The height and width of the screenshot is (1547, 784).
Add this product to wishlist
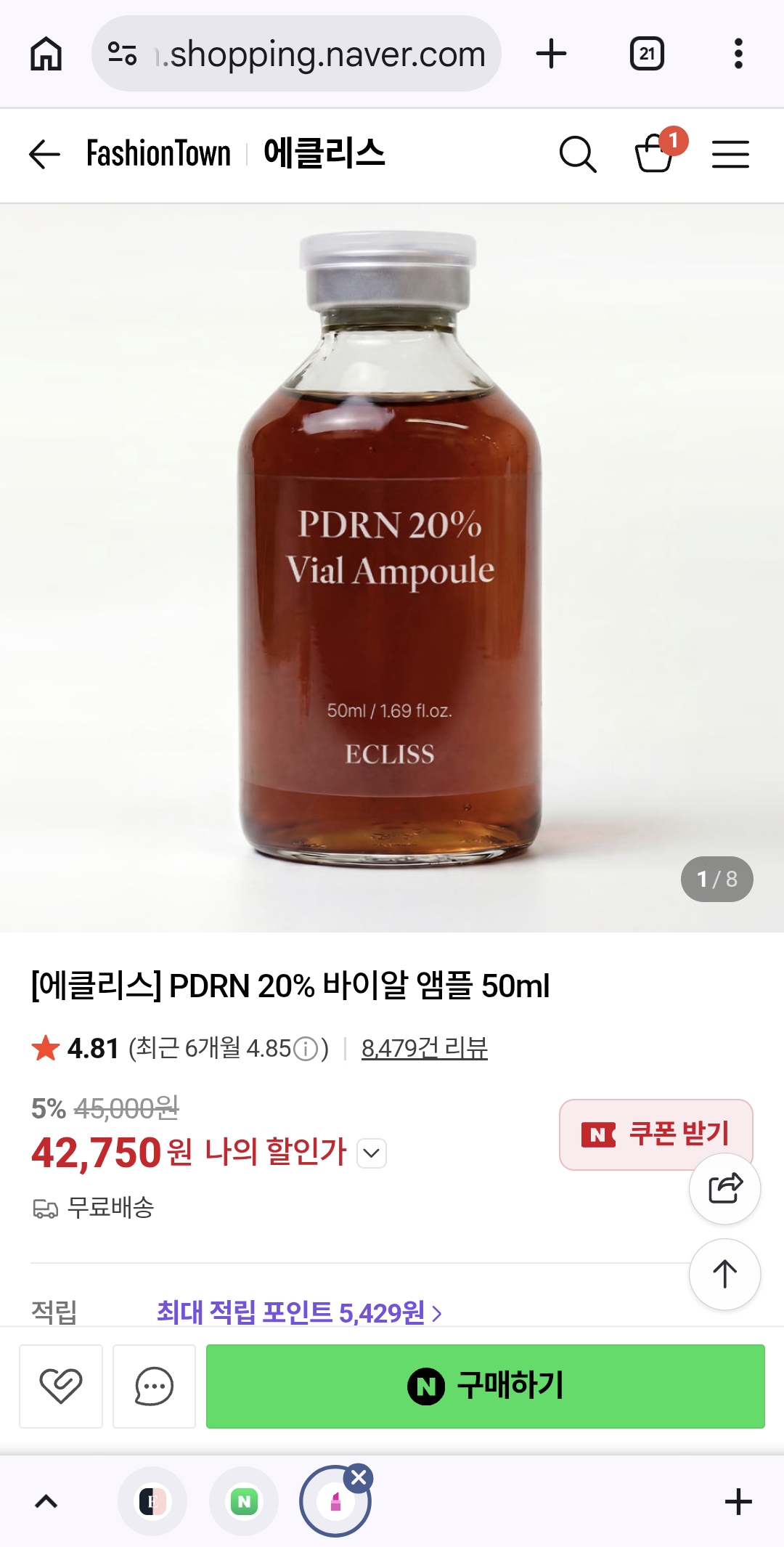(61, 1386)
